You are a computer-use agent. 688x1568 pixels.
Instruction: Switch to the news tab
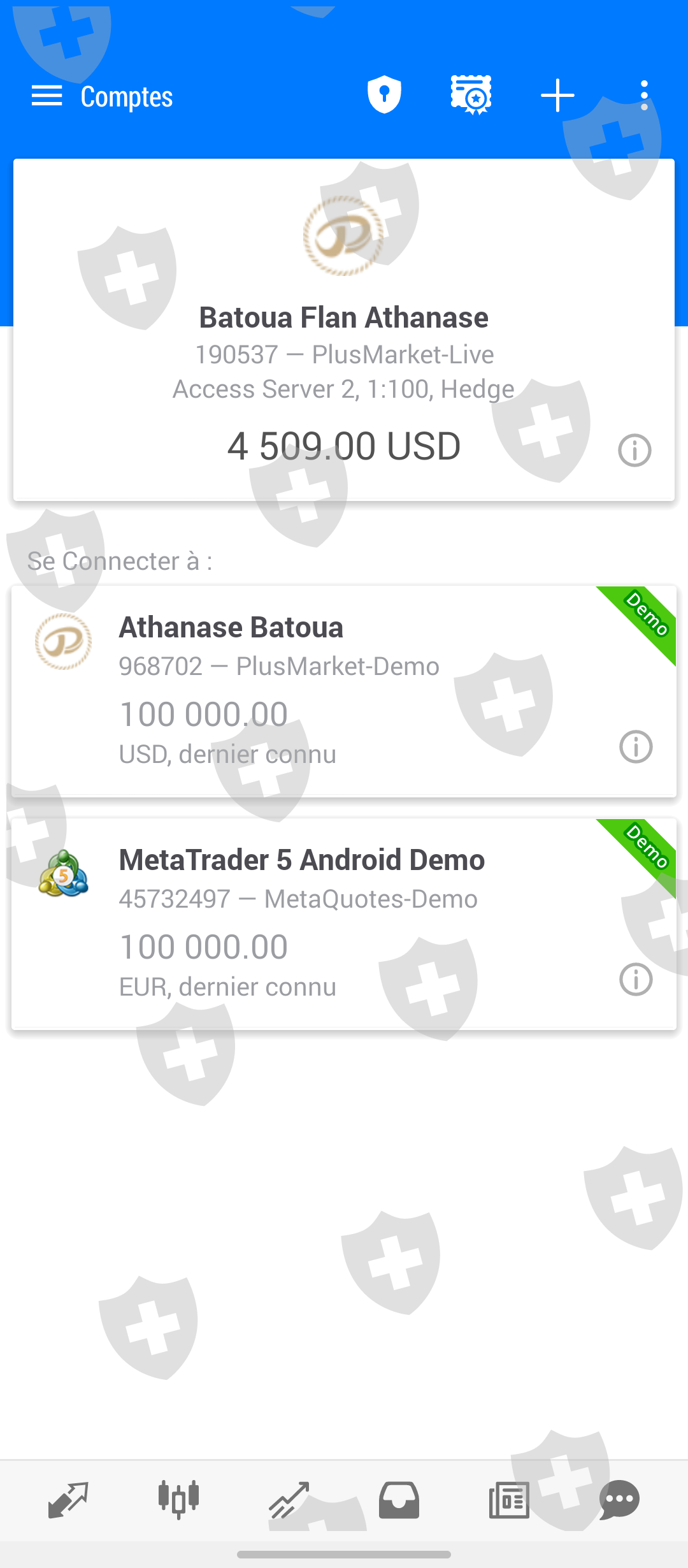[x=509, y=1500]
